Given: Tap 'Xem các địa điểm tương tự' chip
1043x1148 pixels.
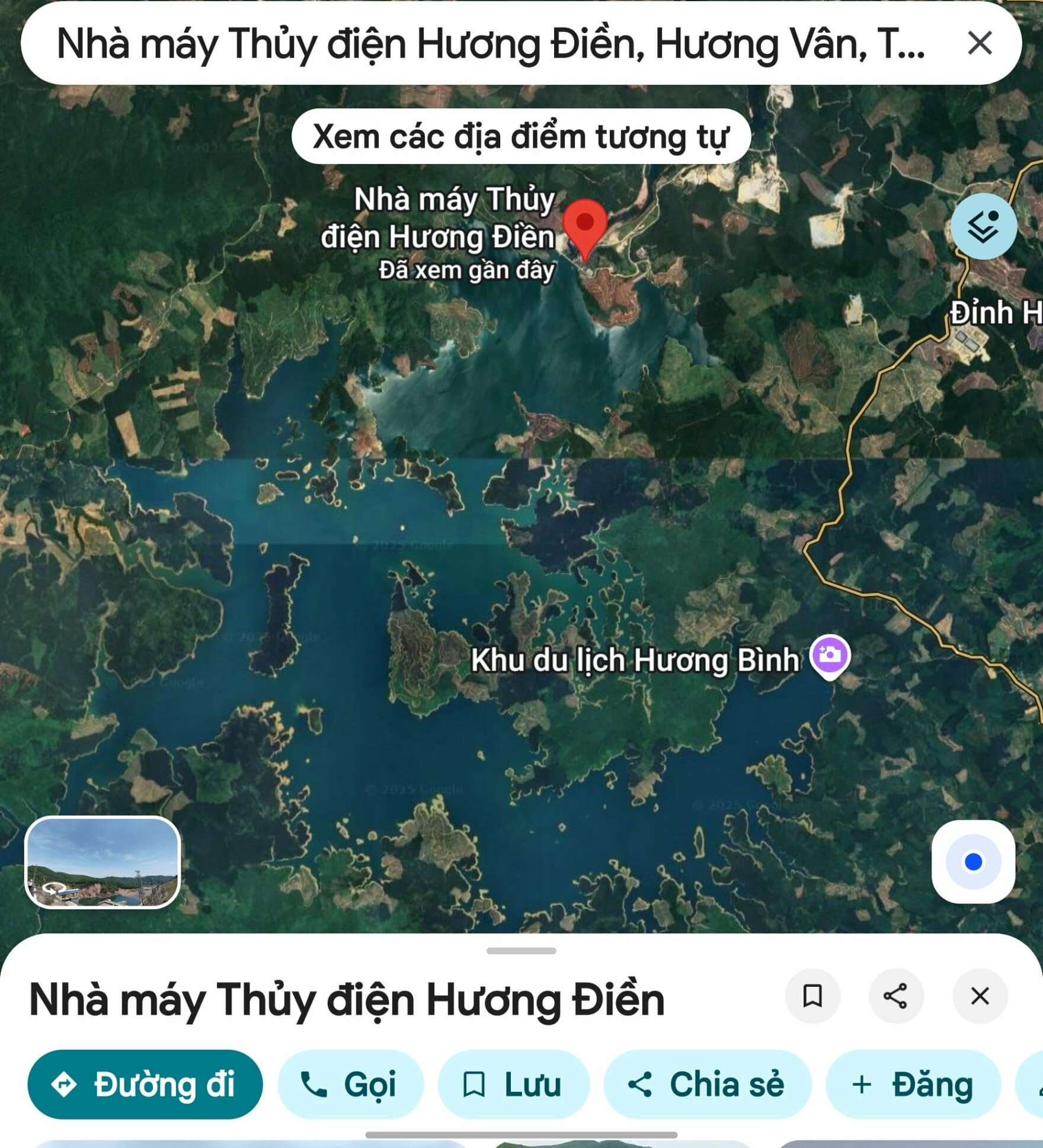Looking at the screenshot, I should click(521, 137).
